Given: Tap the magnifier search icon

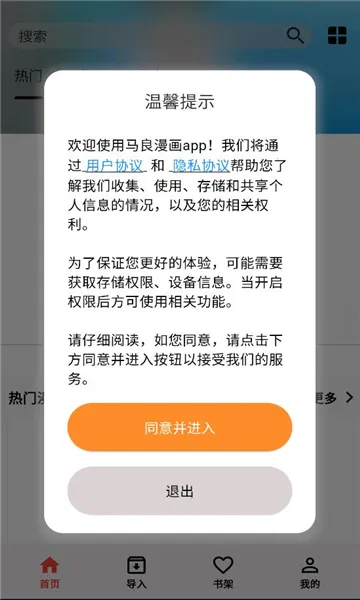Looking at the screenshot, I should 295,36.
